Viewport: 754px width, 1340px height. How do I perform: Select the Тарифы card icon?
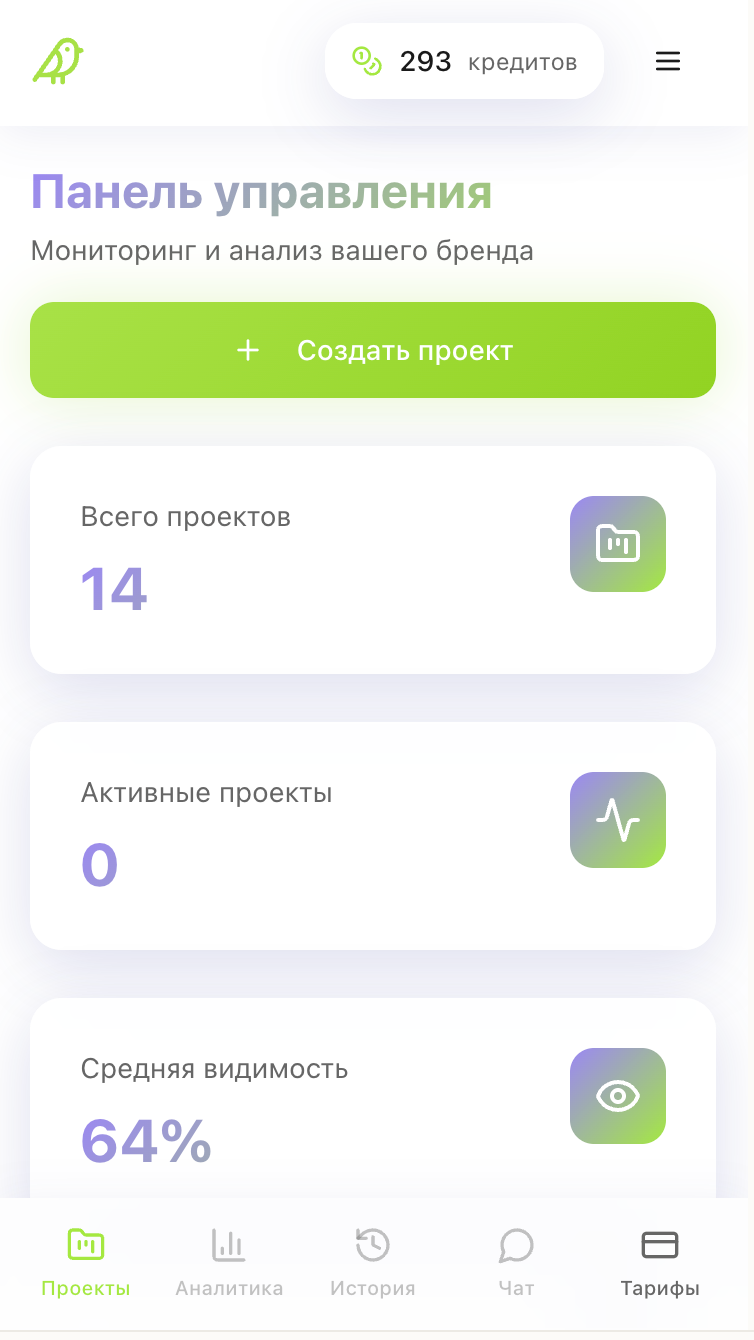pyautogui.click(x=660, y=1243)
